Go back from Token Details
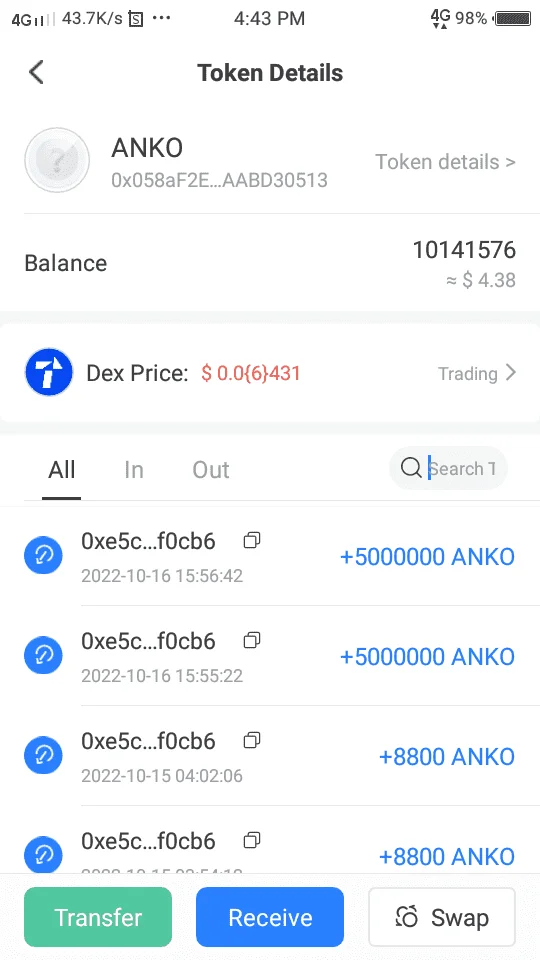Viewport: 540px width, 960px height. coord(37,72)
